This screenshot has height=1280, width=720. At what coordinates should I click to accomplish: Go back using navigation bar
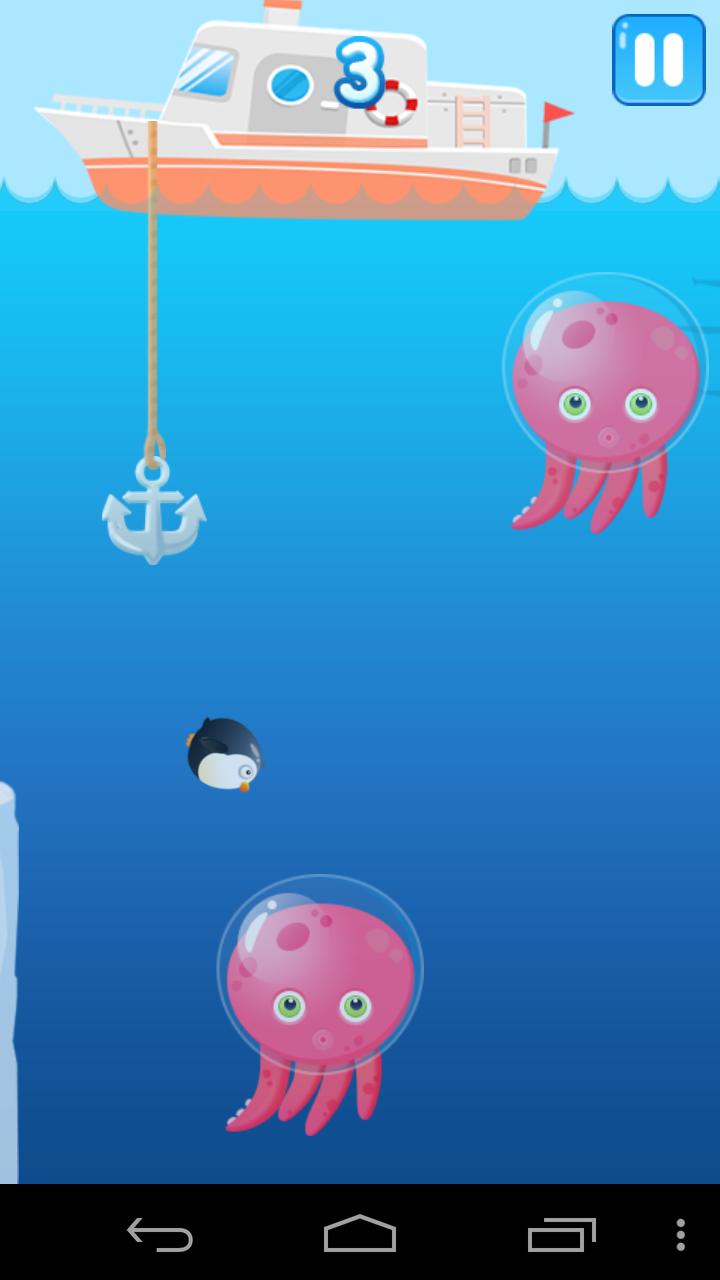click(160, 1234)
